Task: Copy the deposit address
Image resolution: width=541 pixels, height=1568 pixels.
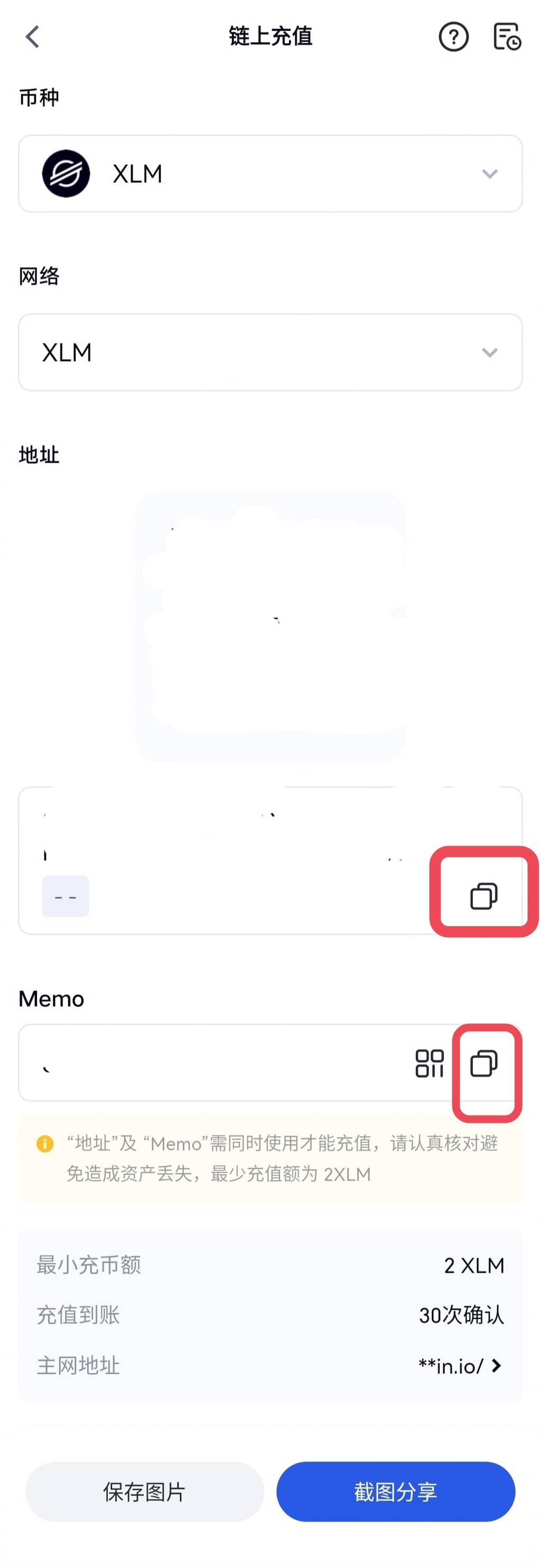Action: pyautogui.click(x=484, y=895)
